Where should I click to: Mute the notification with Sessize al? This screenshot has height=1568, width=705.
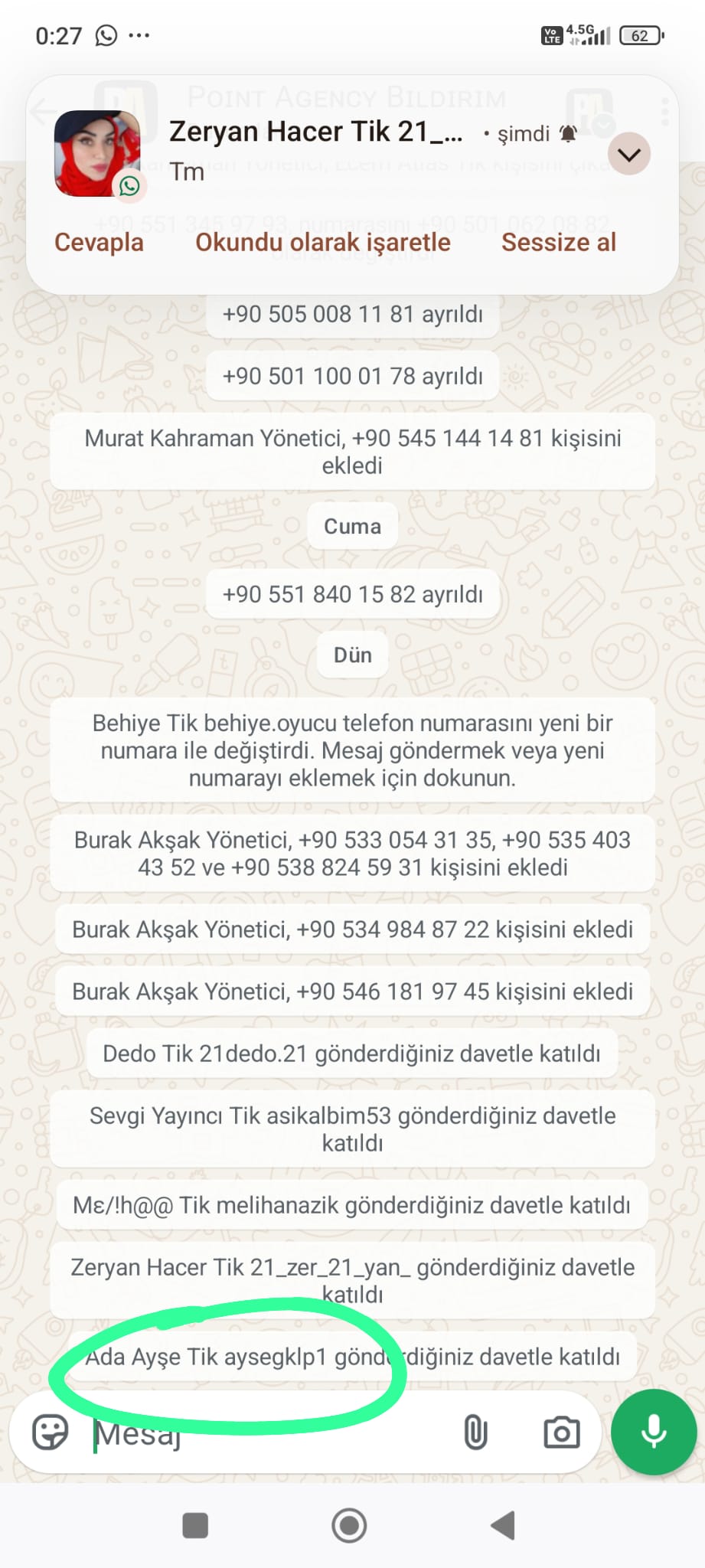tap(559, 243)
